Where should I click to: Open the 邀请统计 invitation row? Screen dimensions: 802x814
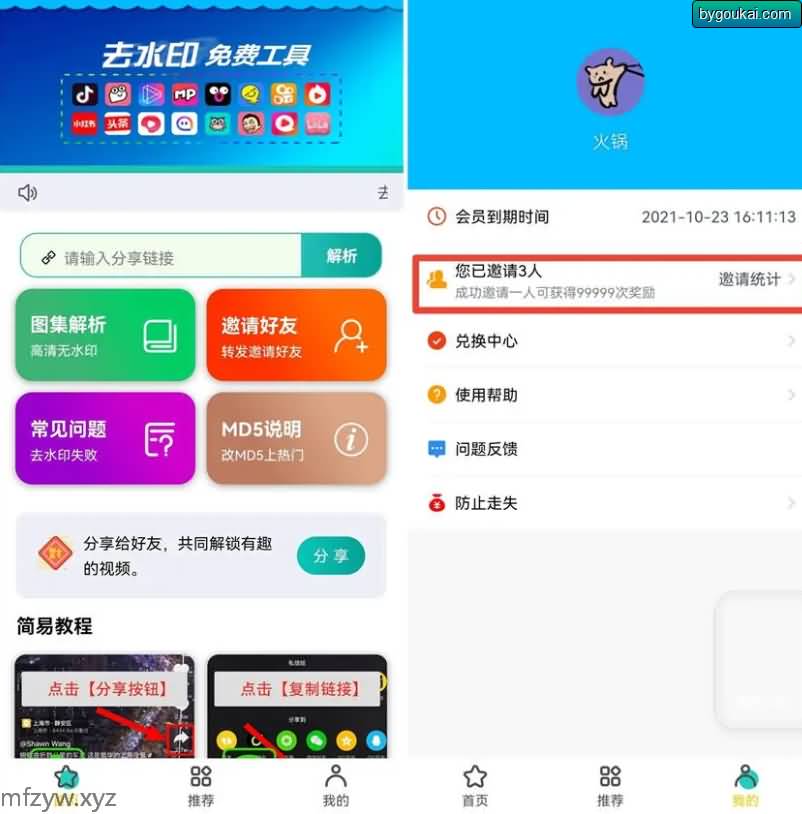(608, 282)
